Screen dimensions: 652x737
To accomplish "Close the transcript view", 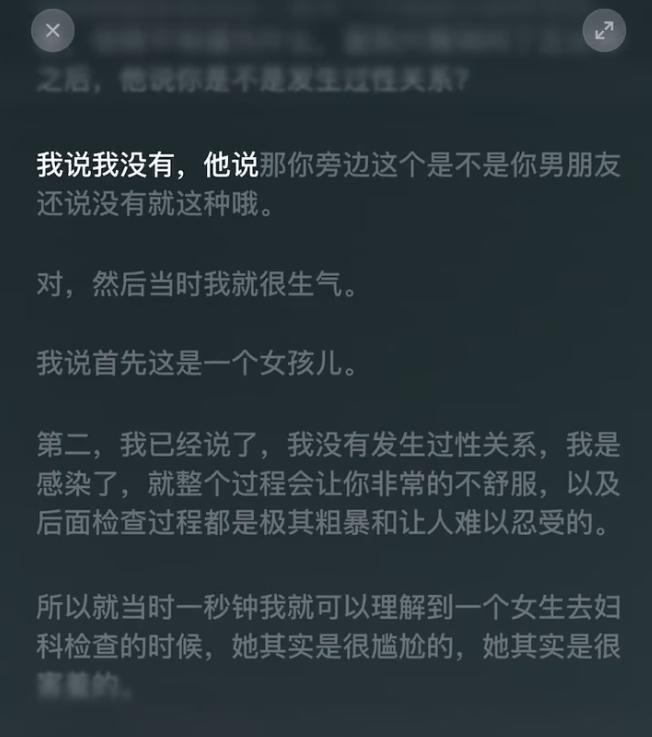I will pyautogui.click(x=53, y=30).
